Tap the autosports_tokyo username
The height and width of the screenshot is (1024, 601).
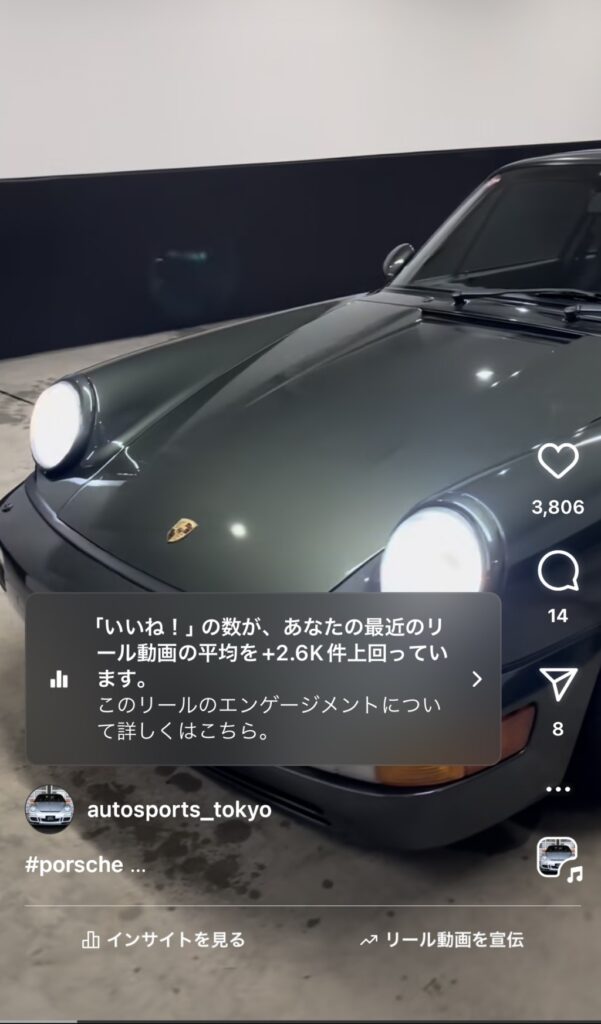point(179,810)
